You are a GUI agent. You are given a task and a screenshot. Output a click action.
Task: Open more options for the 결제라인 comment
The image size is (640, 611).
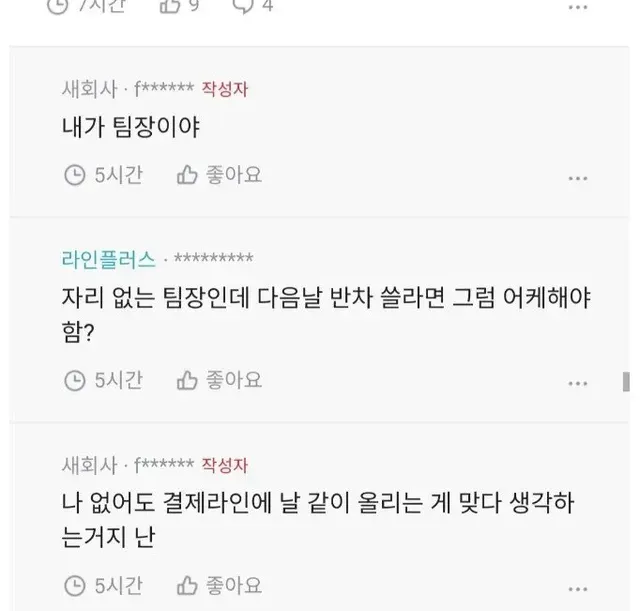pyautogui.click(x=578, y=589)
